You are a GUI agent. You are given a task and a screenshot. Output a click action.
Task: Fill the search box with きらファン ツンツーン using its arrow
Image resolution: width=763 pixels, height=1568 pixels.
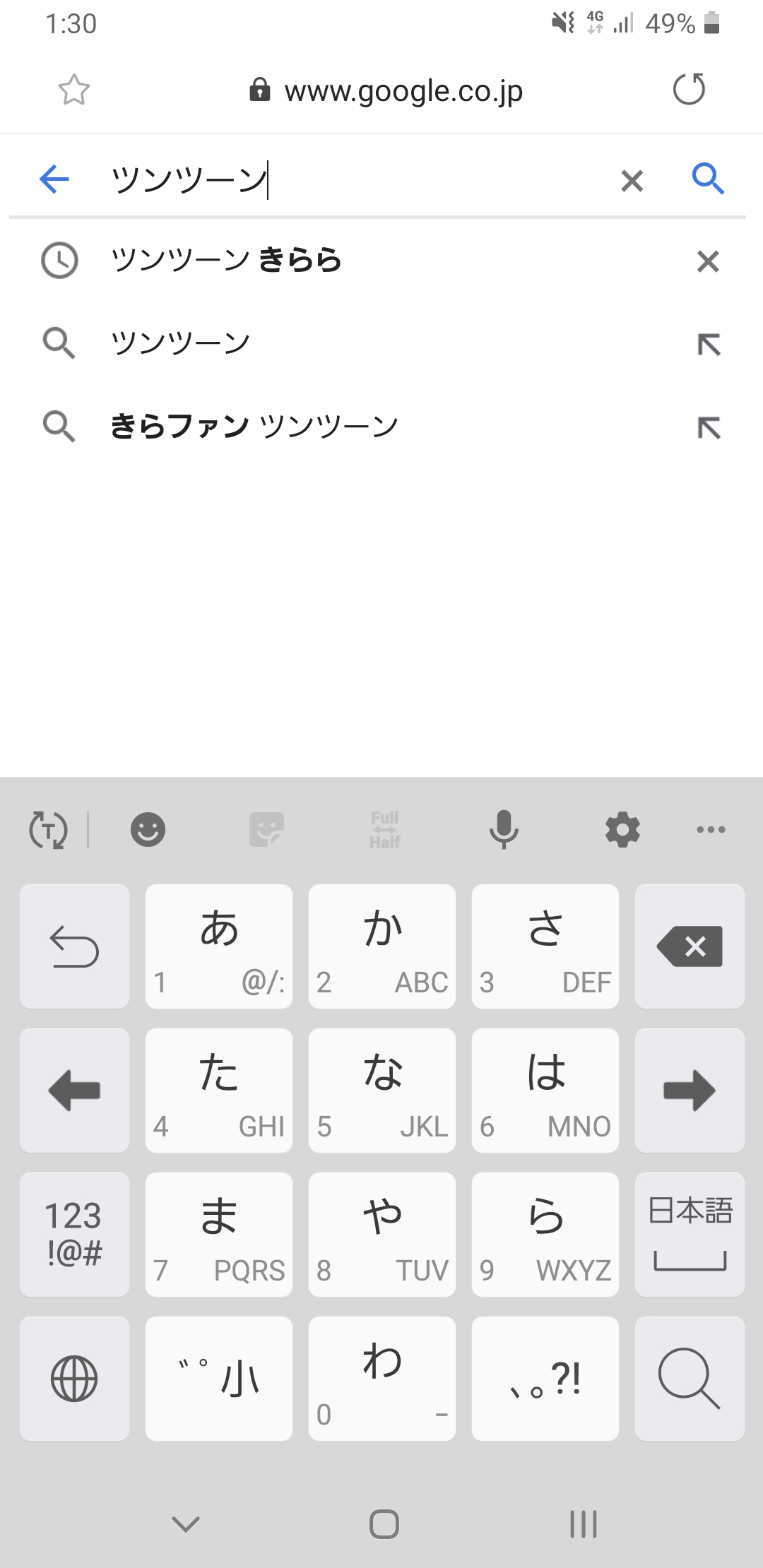pyautogui.click(x=709, y=428)
